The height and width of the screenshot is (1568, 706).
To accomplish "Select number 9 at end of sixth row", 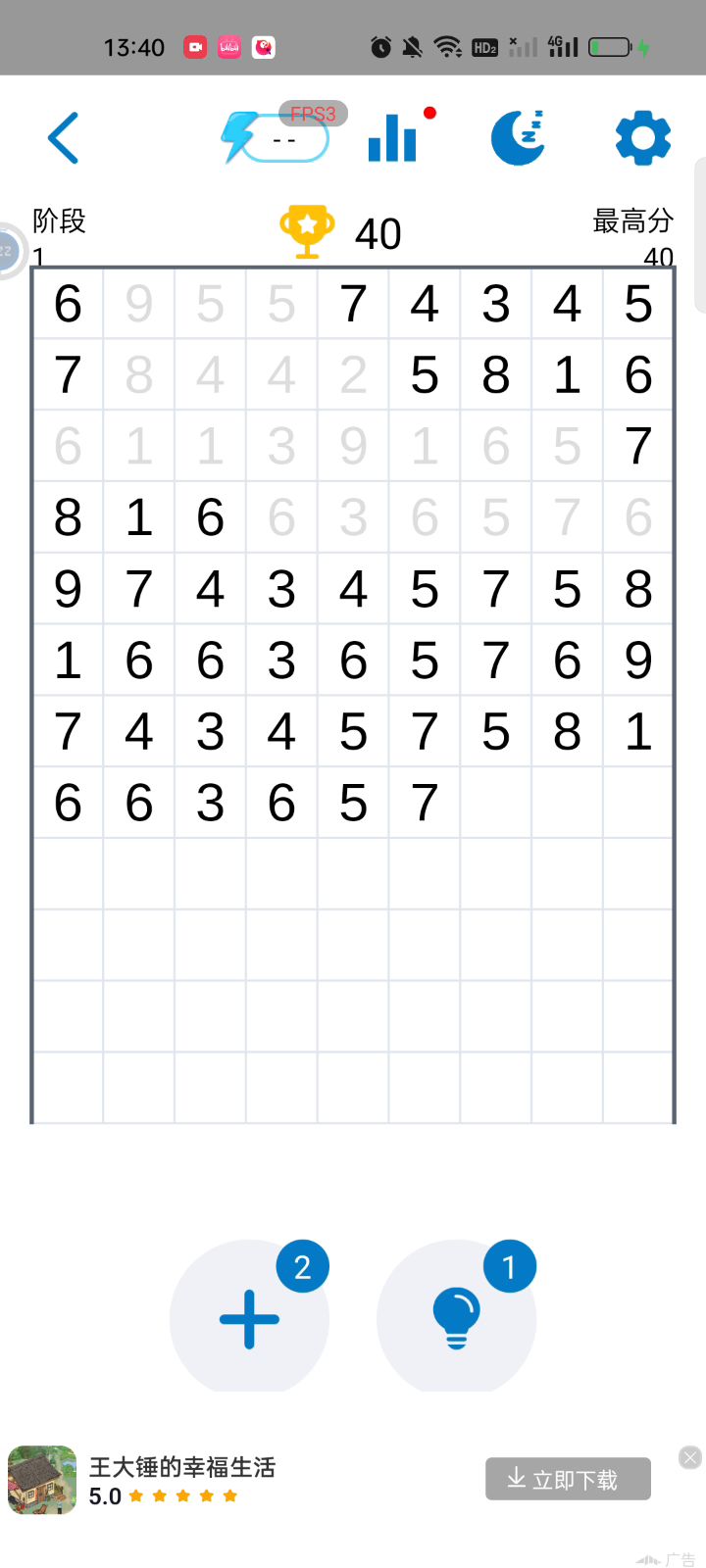I will (x=638, y=661).
